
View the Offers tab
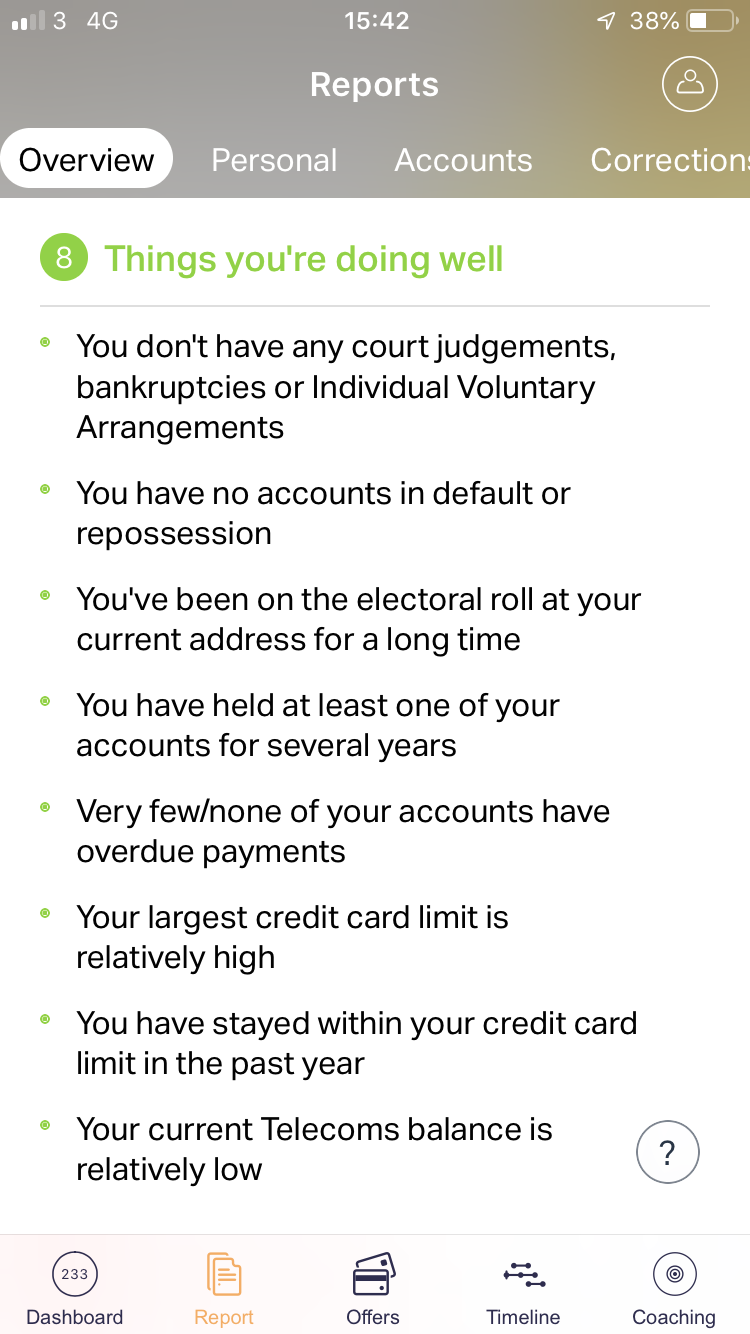(x=373, y=1288)
